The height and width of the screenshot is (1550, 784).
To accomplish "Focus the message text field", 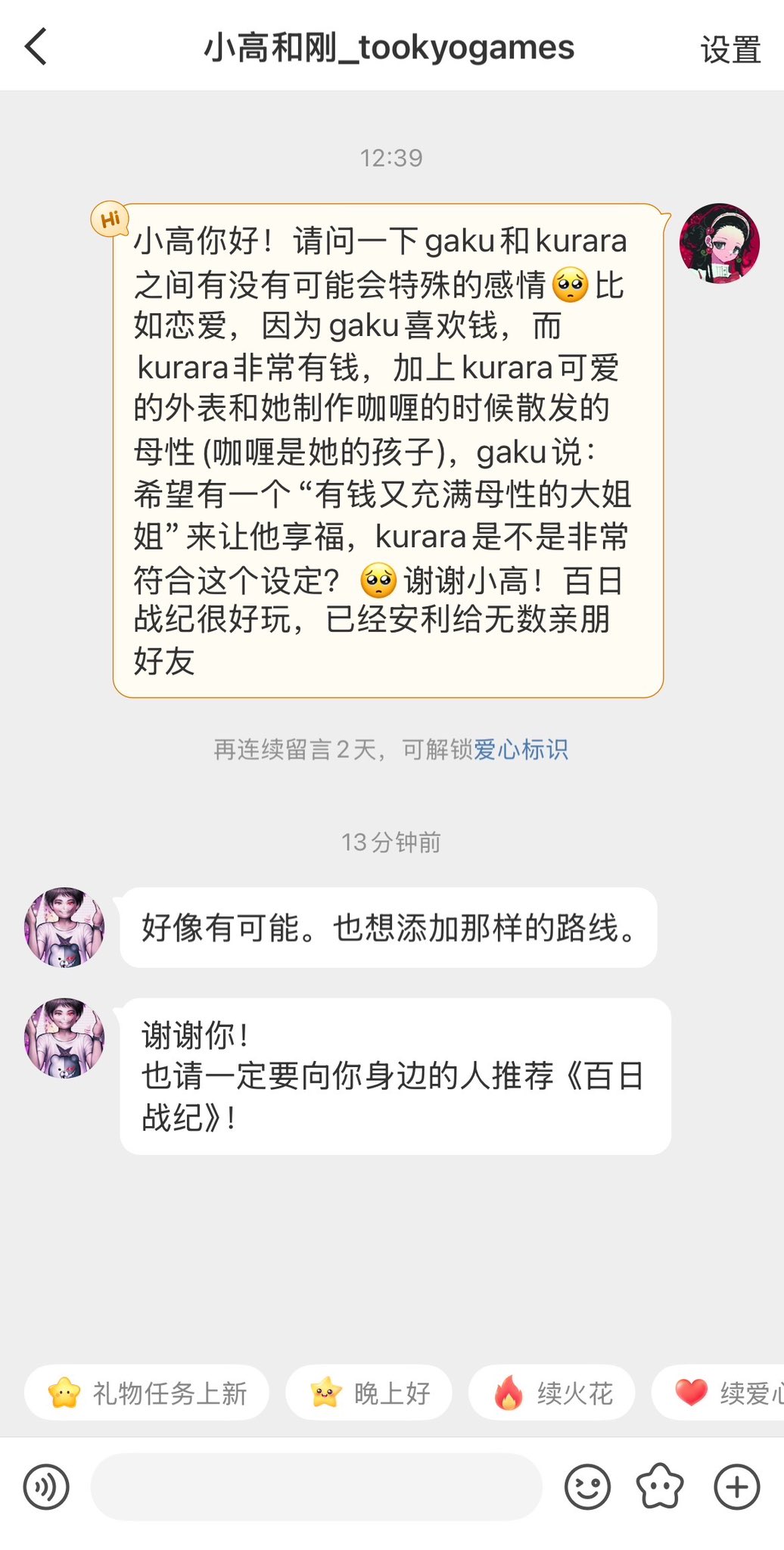I will 316,1486.
